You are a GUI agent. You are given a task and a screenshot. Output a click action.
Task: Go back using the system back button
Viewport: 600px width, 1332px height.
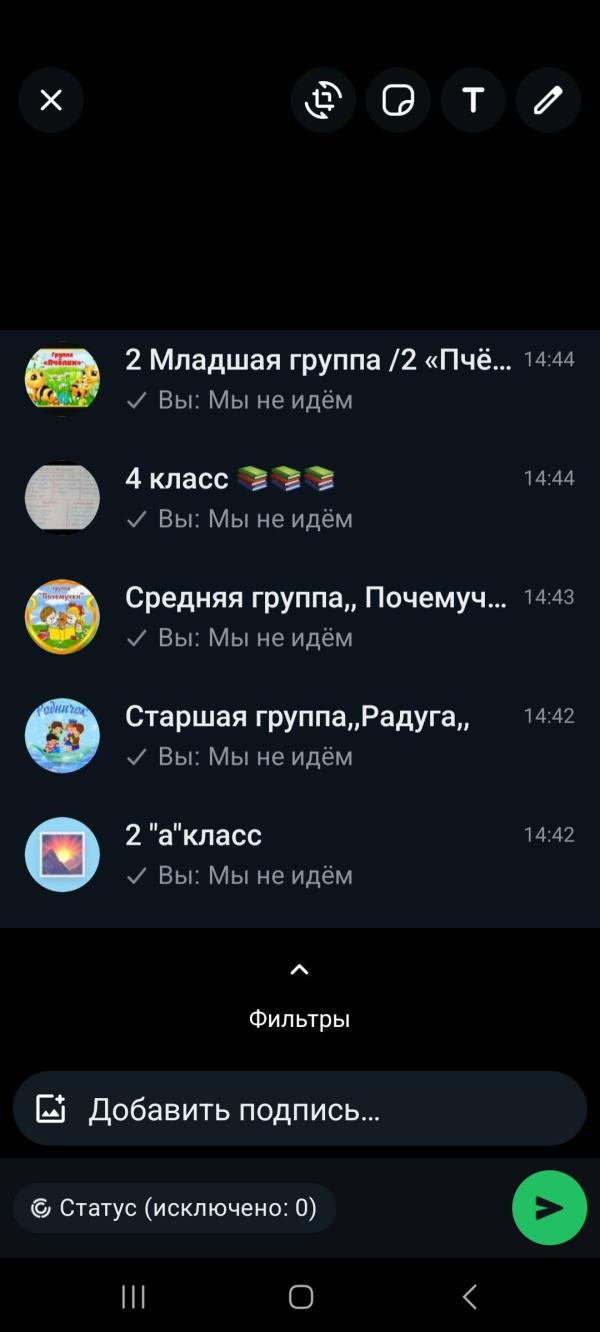point(469,1297)
